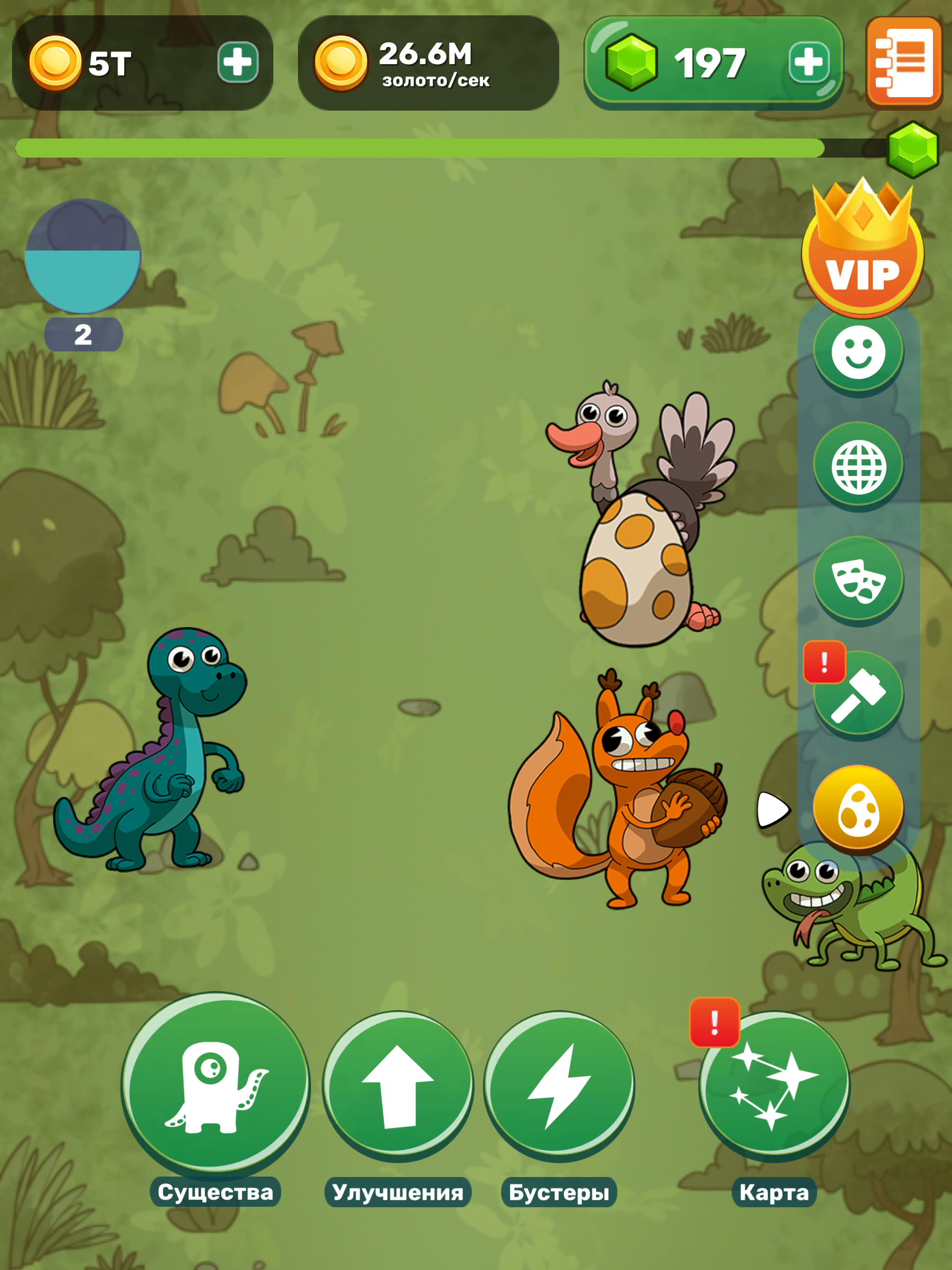Buy more green gems with the plus button
The image size is (952, 1270).
pos(808,62)
